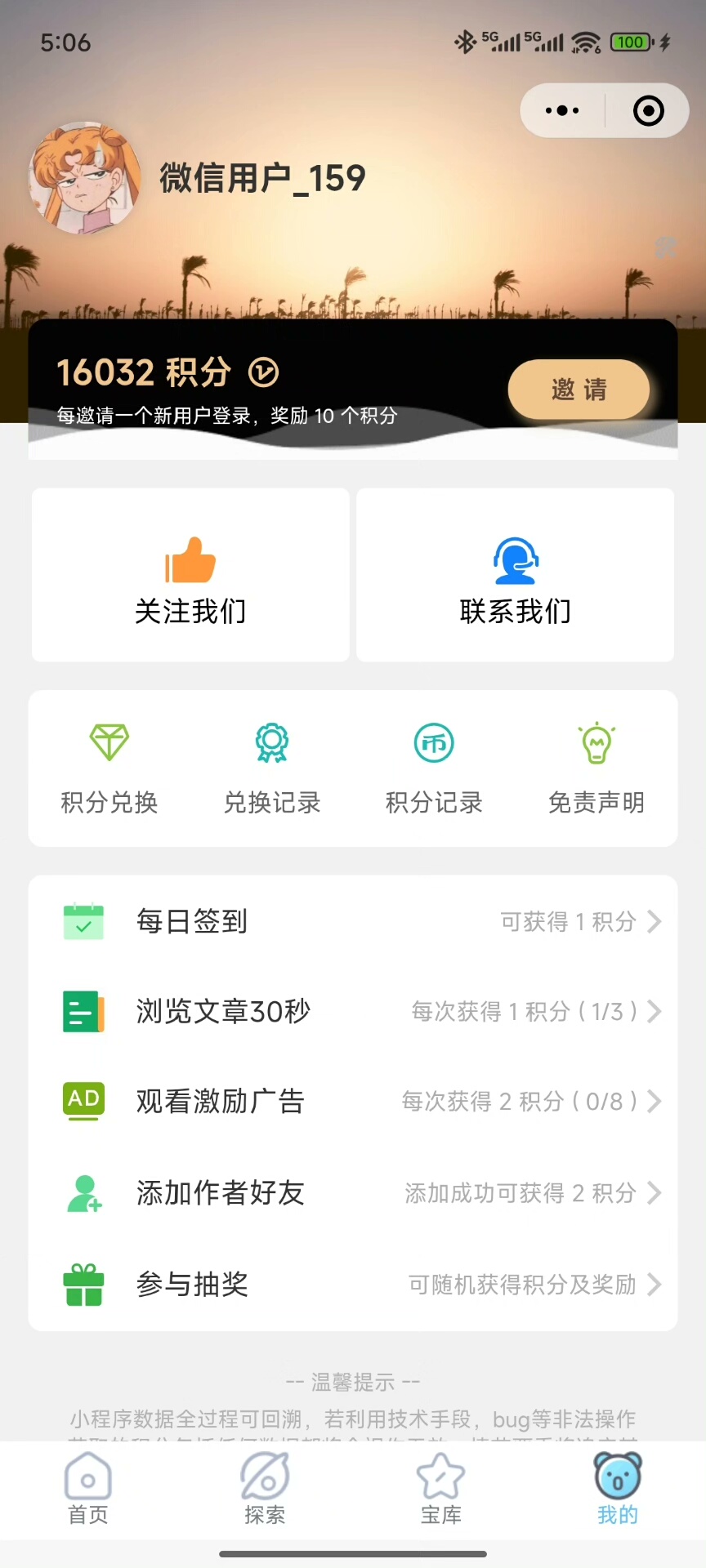Open the 关注我们 card
Viewport: 706px width, 1568px height.
pos(190,575)
